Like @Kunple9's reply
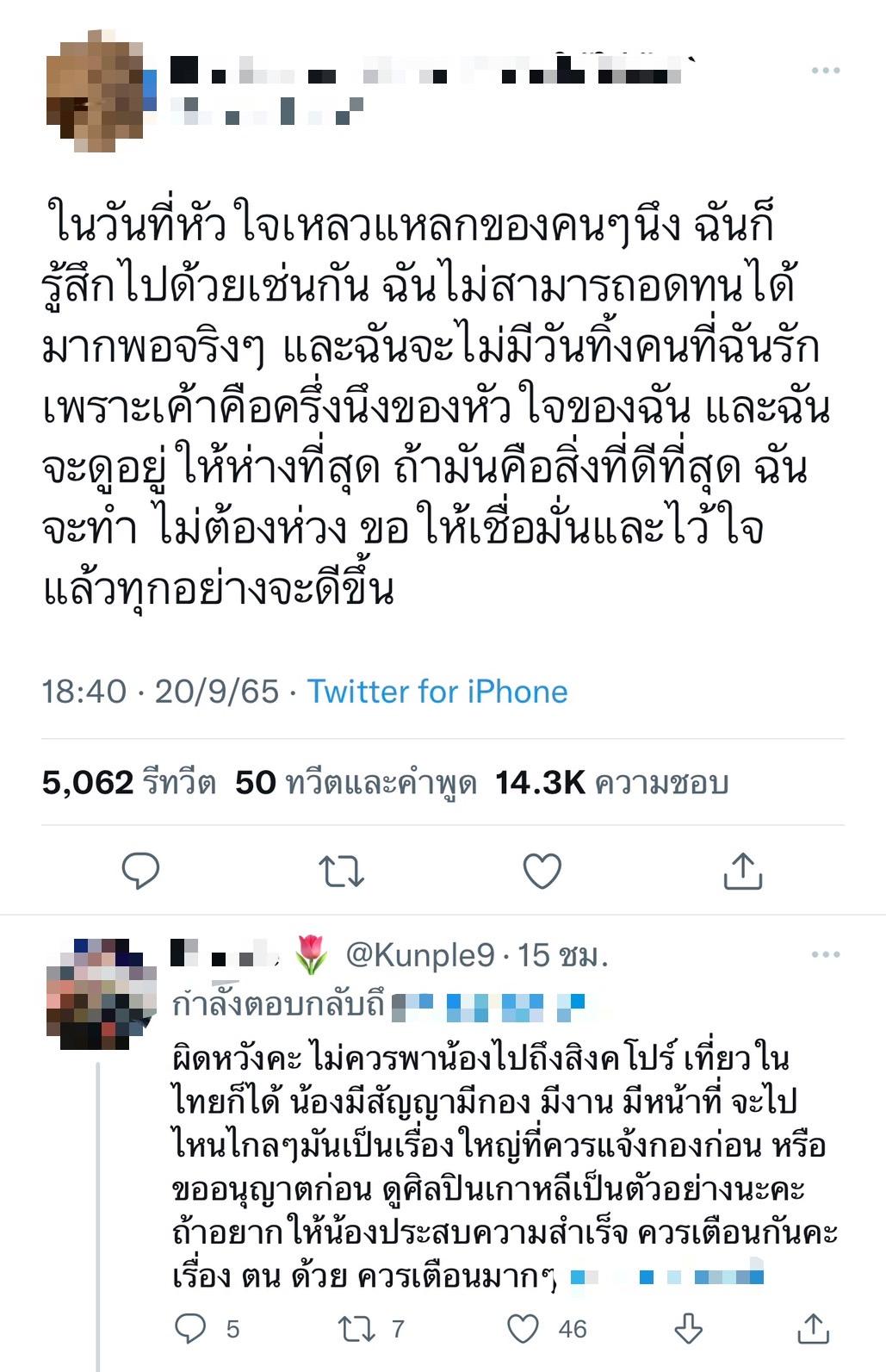Image resolution: width=886 pixels, height=1372 pixels. coord(524,1329)
